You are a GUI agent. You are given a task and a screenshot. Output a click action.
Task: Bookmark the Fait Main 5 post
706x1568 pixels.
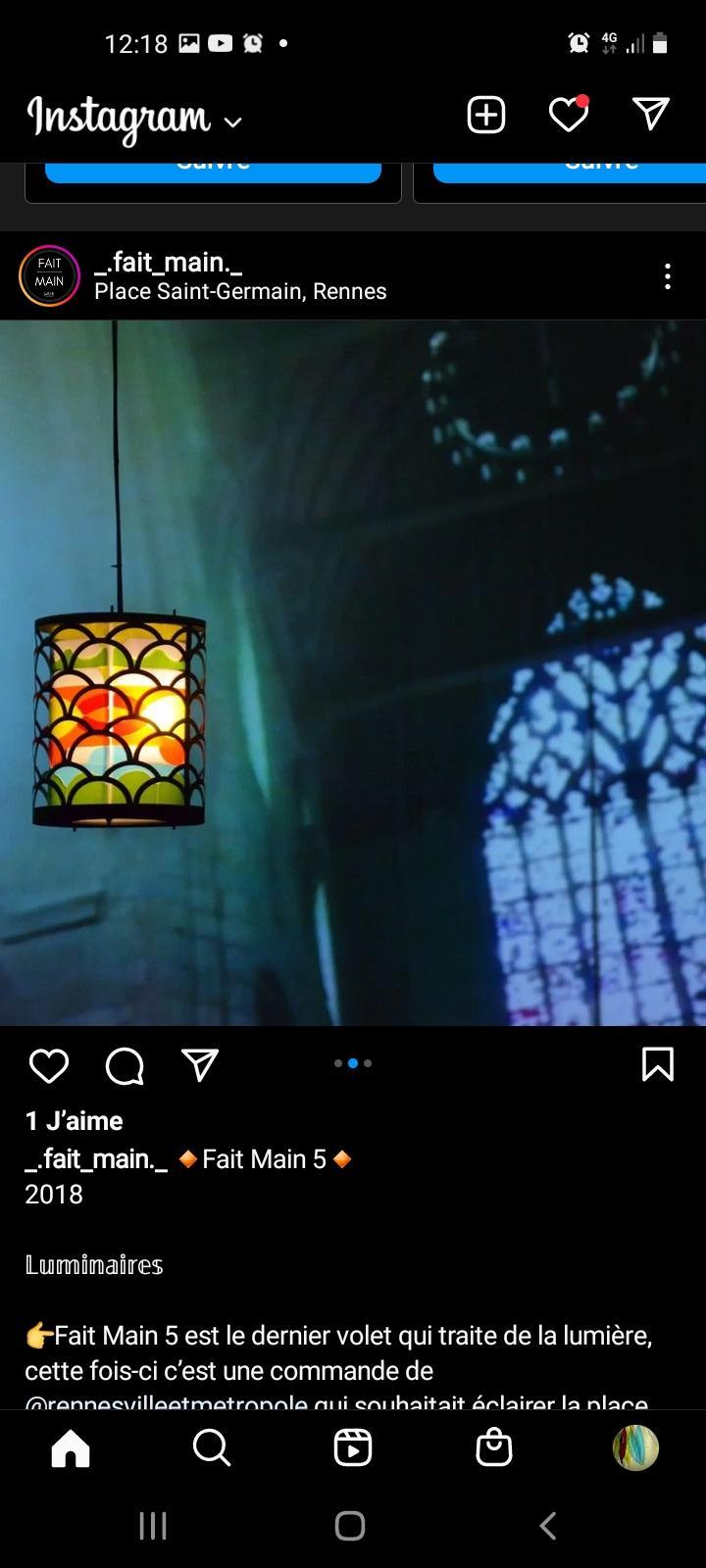coord(657,1064)
